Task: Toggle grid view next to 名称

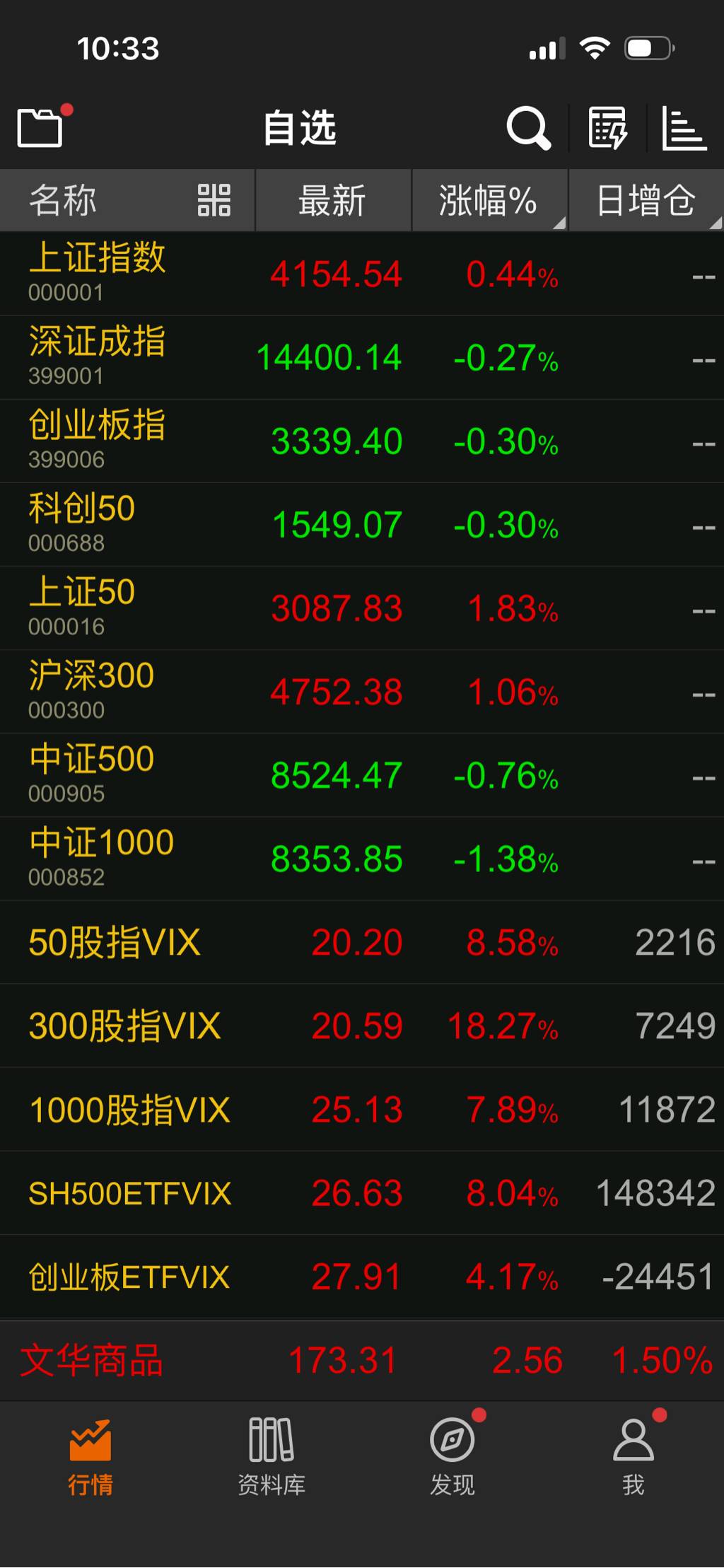Action: pyautogui.click(x=214, y=200)
